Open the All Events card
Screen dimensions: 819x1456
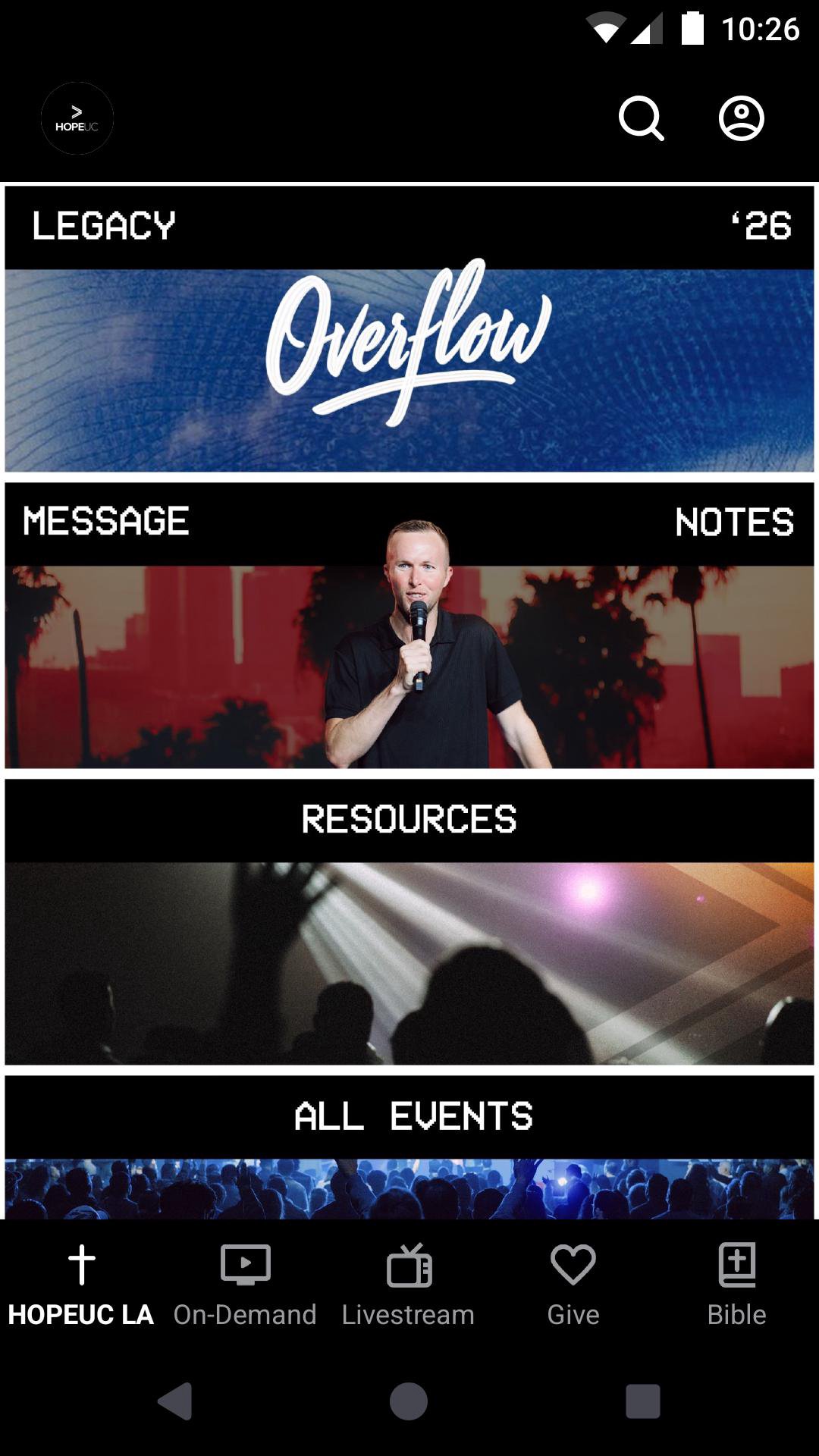coord(409,1147)
